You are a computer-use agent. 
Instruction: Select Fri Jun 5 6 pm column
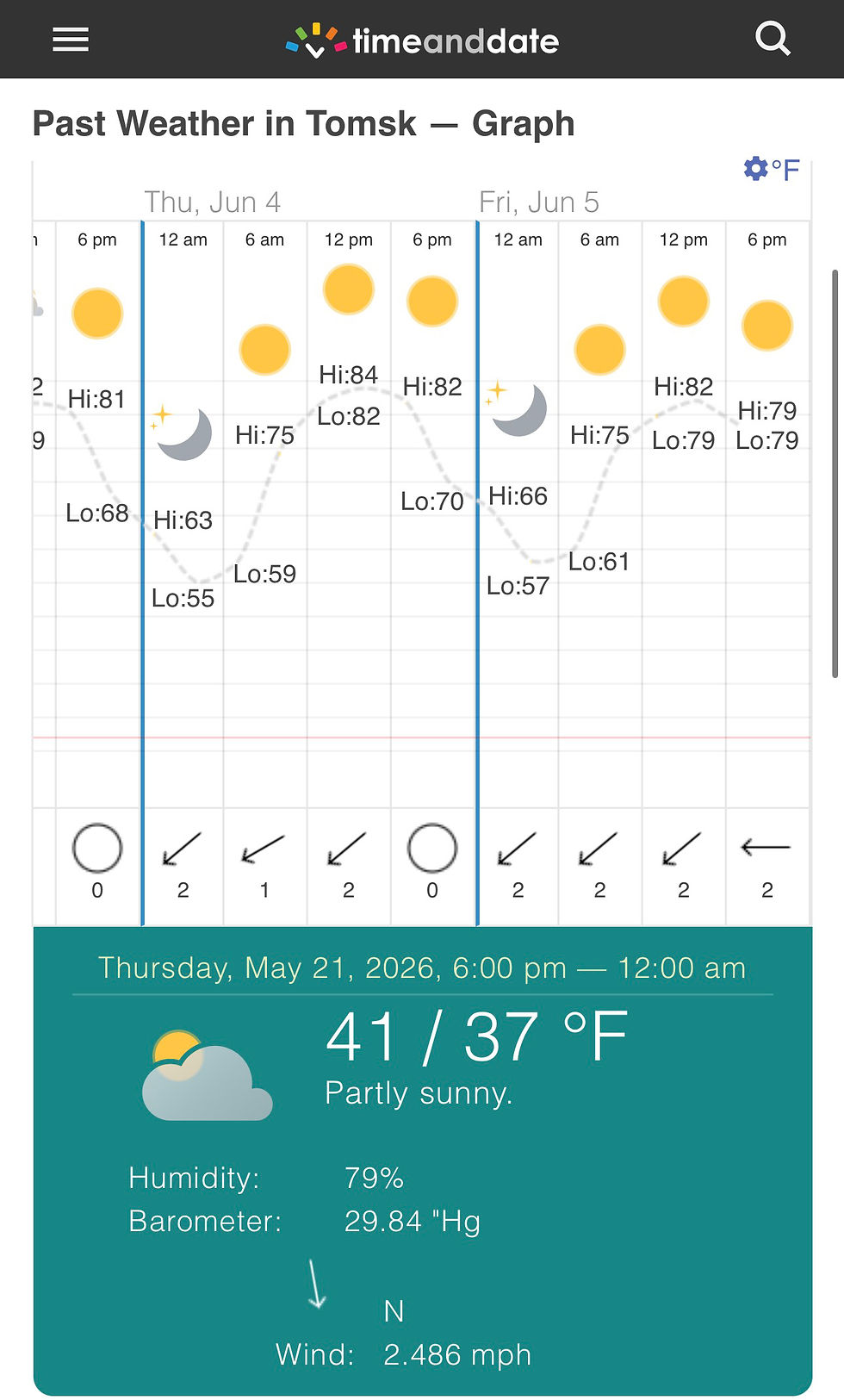pos(768,573)
